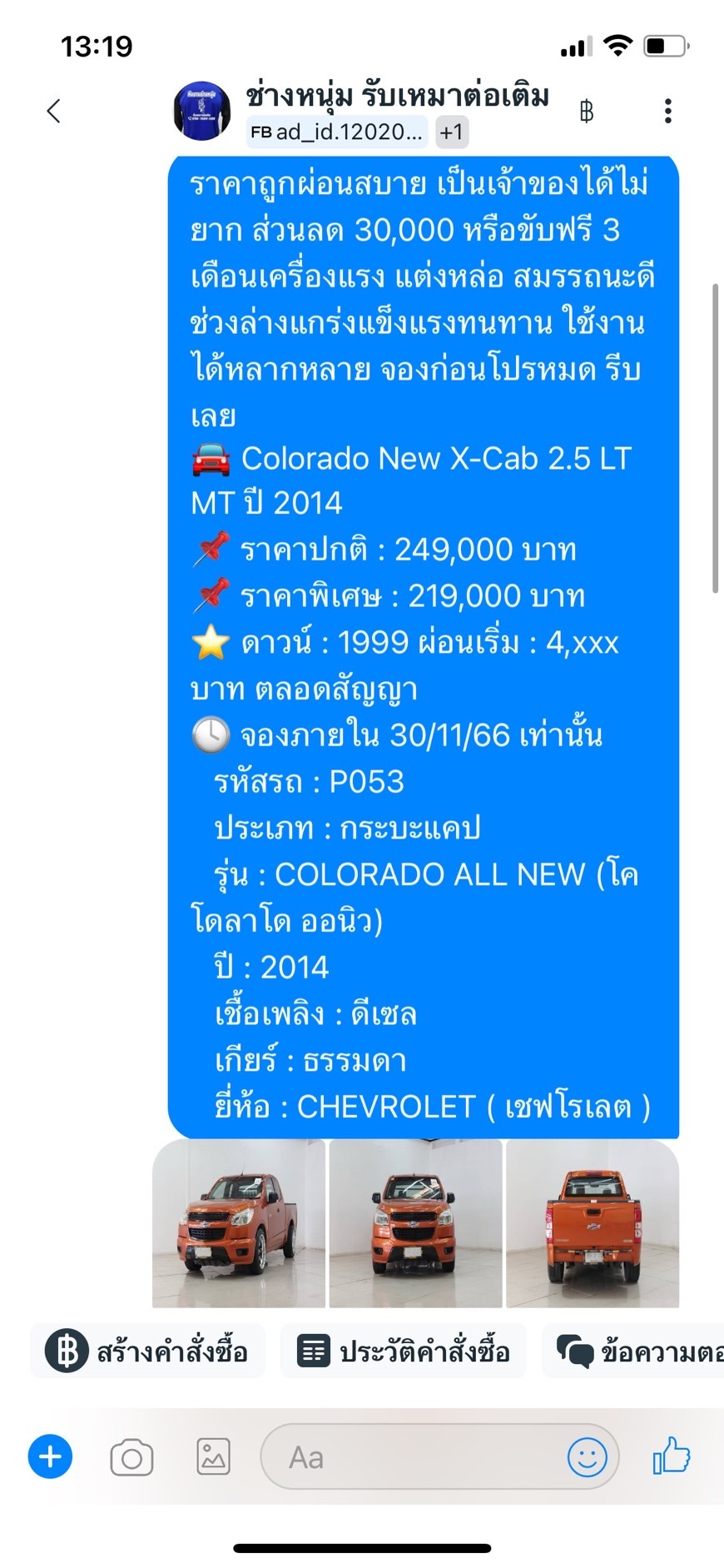Tap the +1 label chip
The width and height of the screenshot is (724, 1568).
click(x=452, y=132)
